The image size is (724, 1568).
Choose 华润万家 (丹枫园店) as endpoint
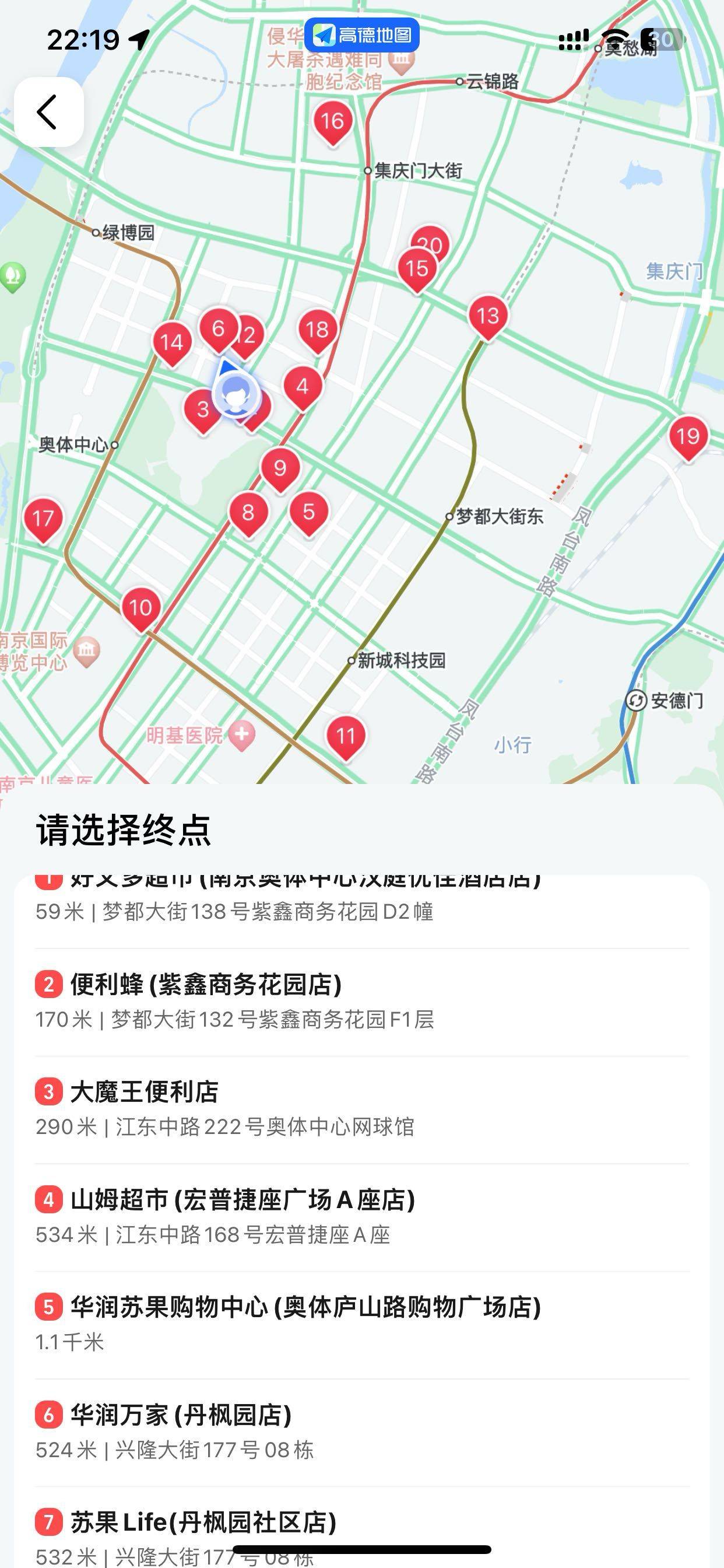362,1433
